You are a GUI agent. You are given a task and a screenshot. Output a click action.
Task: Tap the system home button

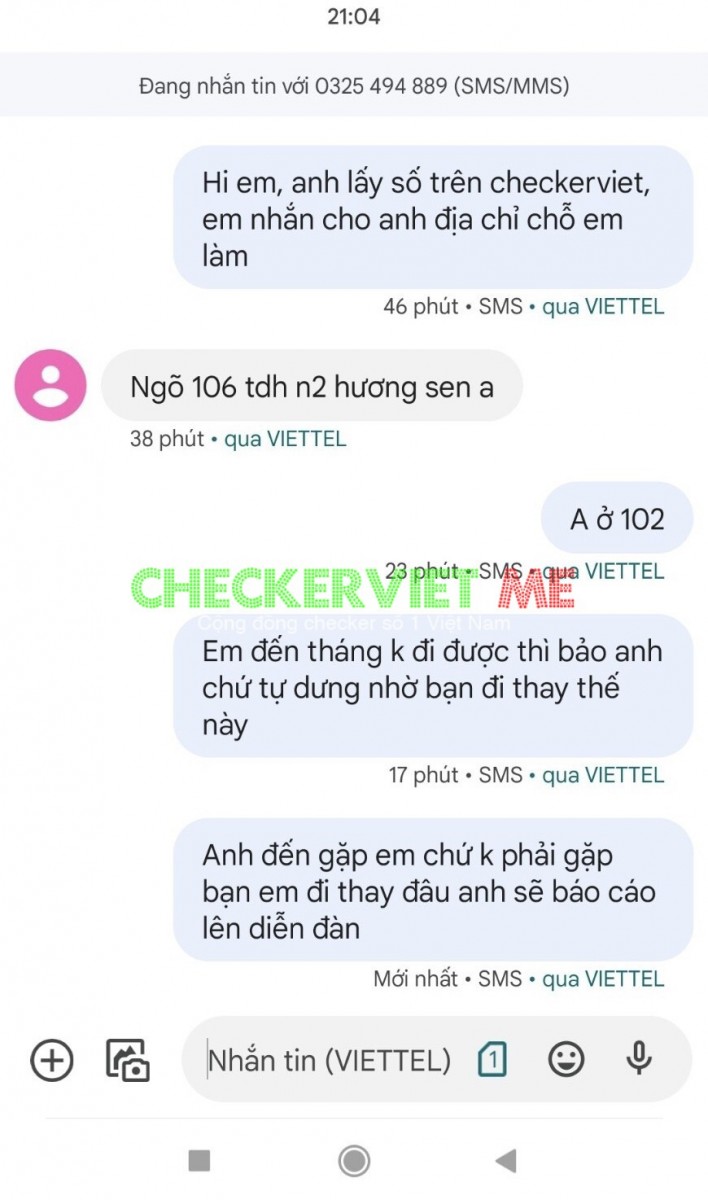click(353, 1160)
